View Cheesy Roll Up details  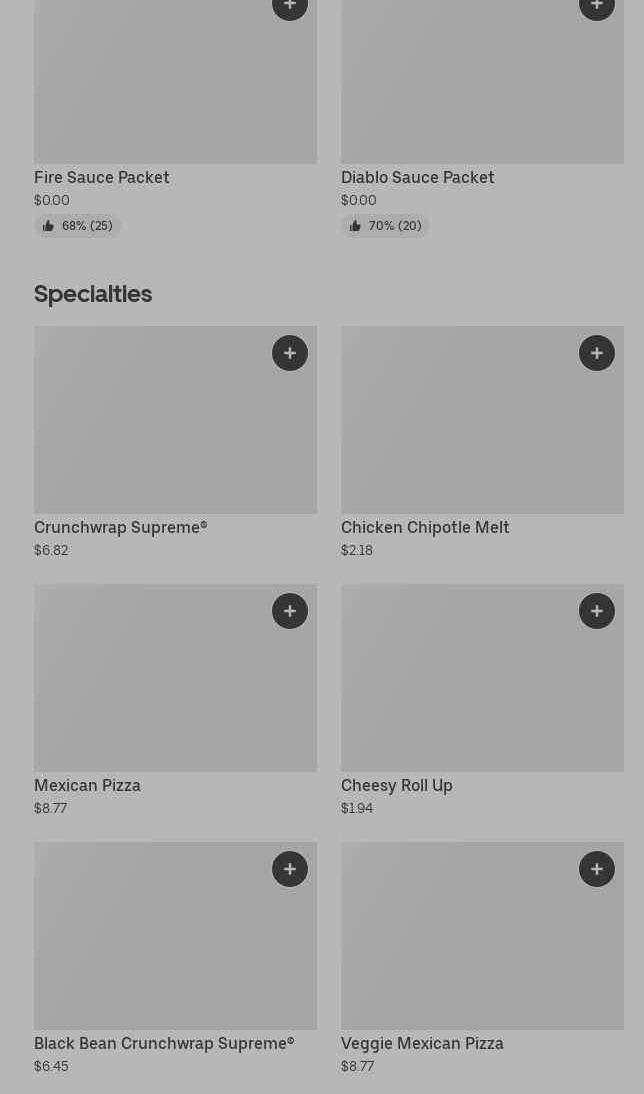click(482, 700)
